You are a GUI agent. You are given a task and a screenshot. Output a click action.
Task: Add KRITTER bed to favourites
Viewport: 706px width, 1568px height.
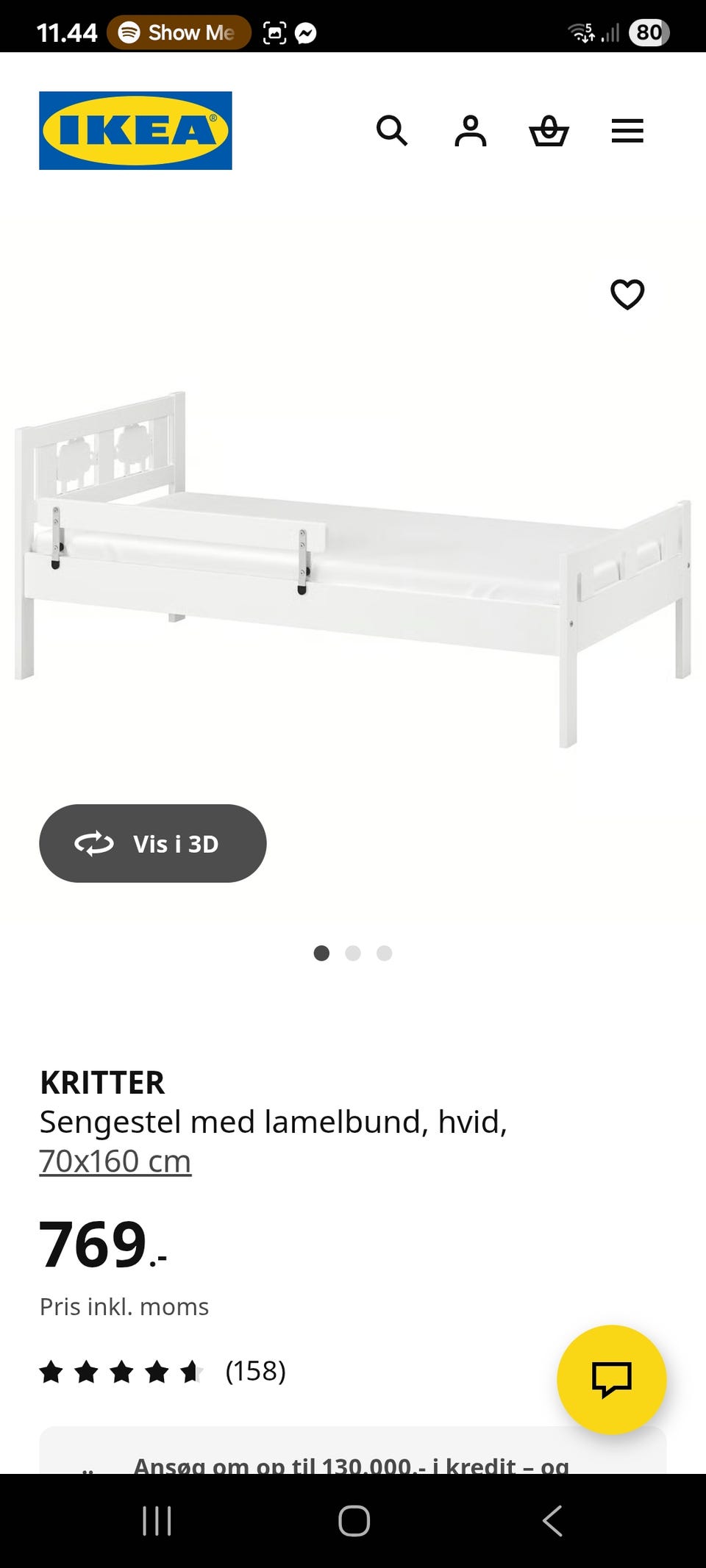point(627,295)
